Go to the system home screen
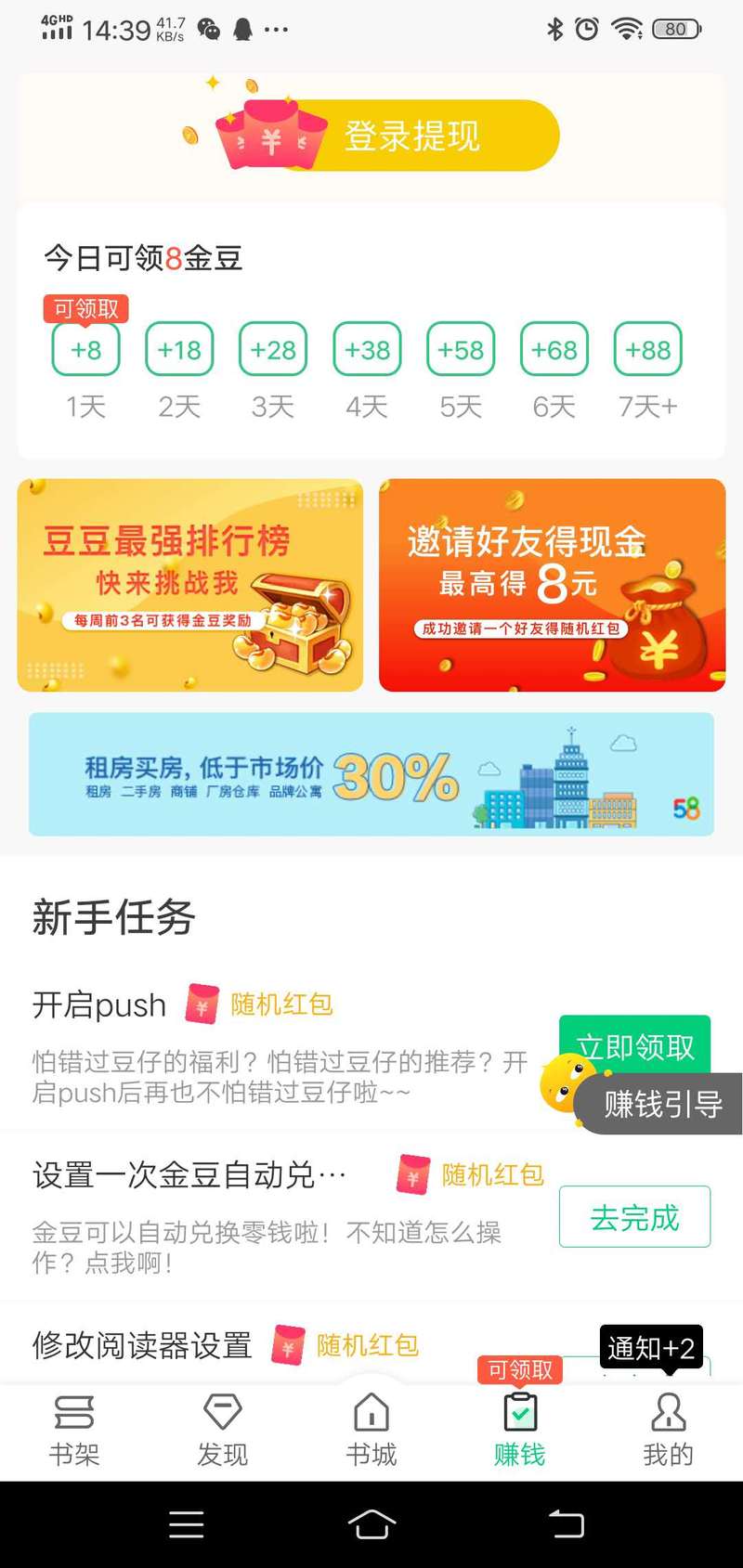 [371, 1524]
